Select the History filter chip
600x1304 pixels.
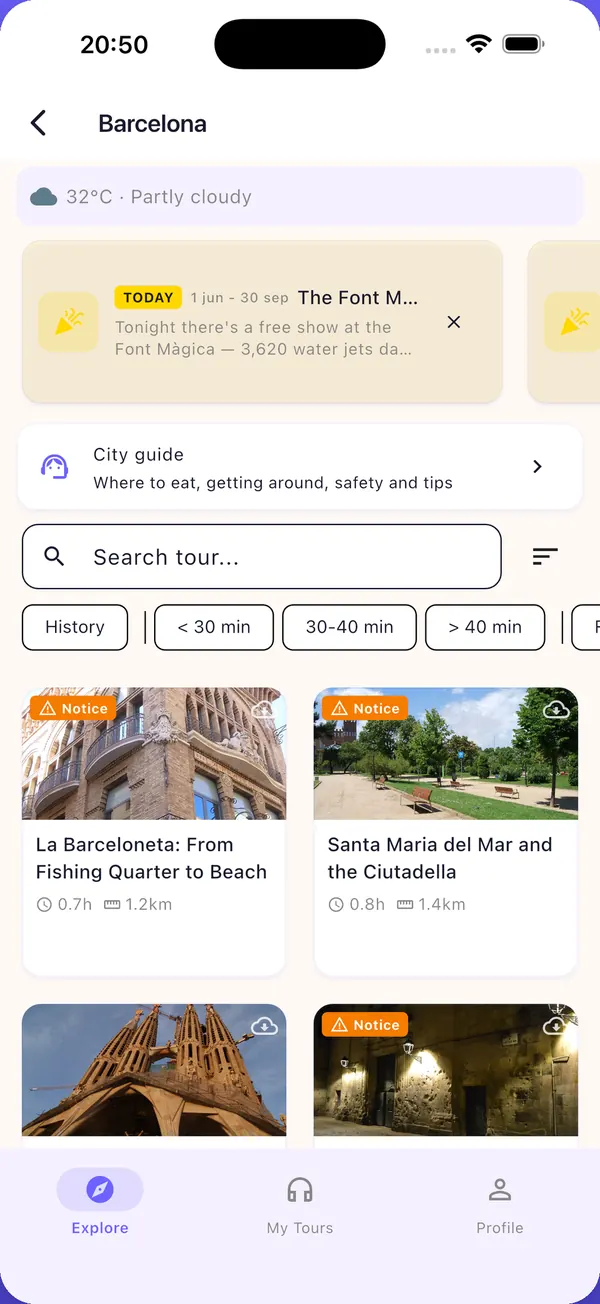[x=75, y=627]
